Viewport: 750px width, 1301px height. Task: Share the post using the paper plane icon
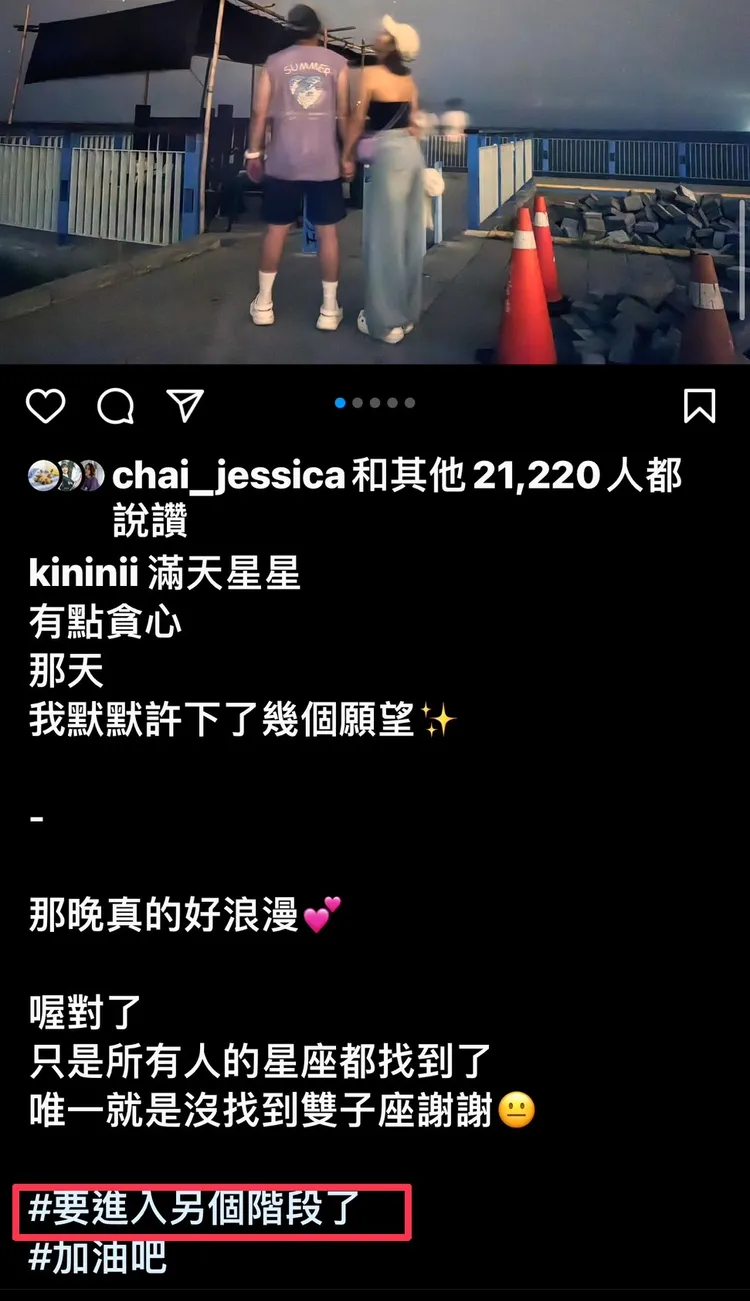(x=185, y=401)
